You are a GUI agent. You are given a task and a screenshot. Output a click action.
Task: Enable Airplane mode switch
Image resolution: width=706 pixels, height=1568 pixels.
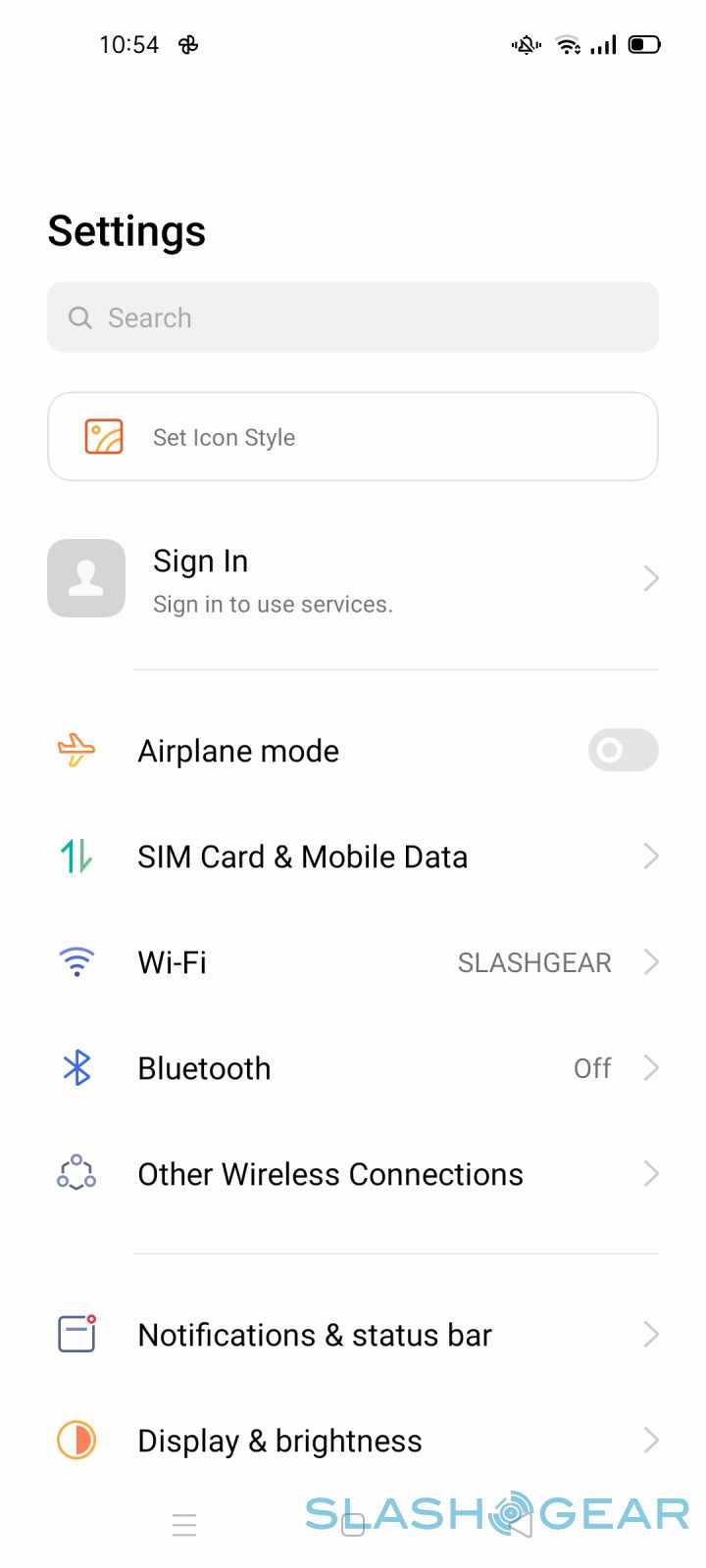[x=623, y=751]
